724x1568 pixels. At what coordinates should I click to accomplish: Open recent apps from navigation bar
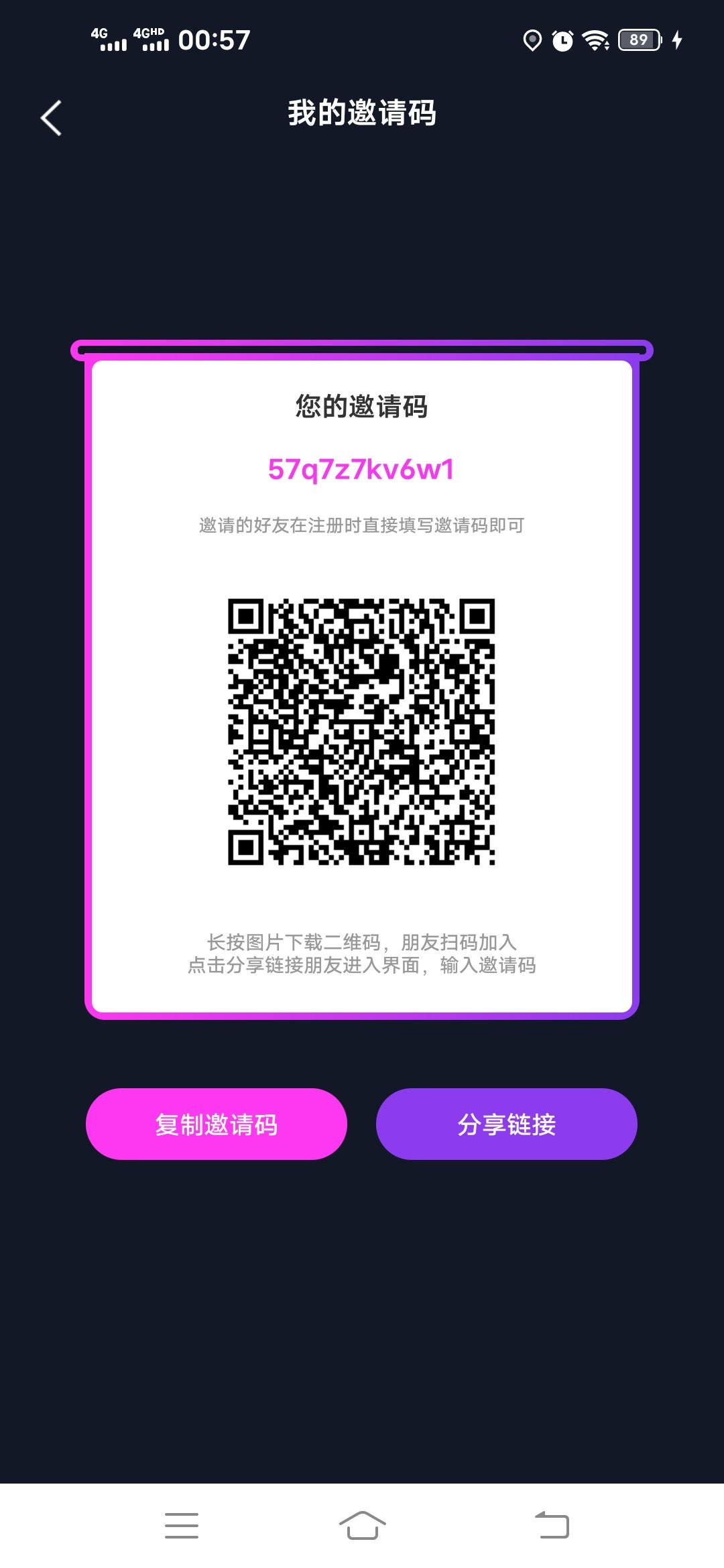tap(182, 1525)
